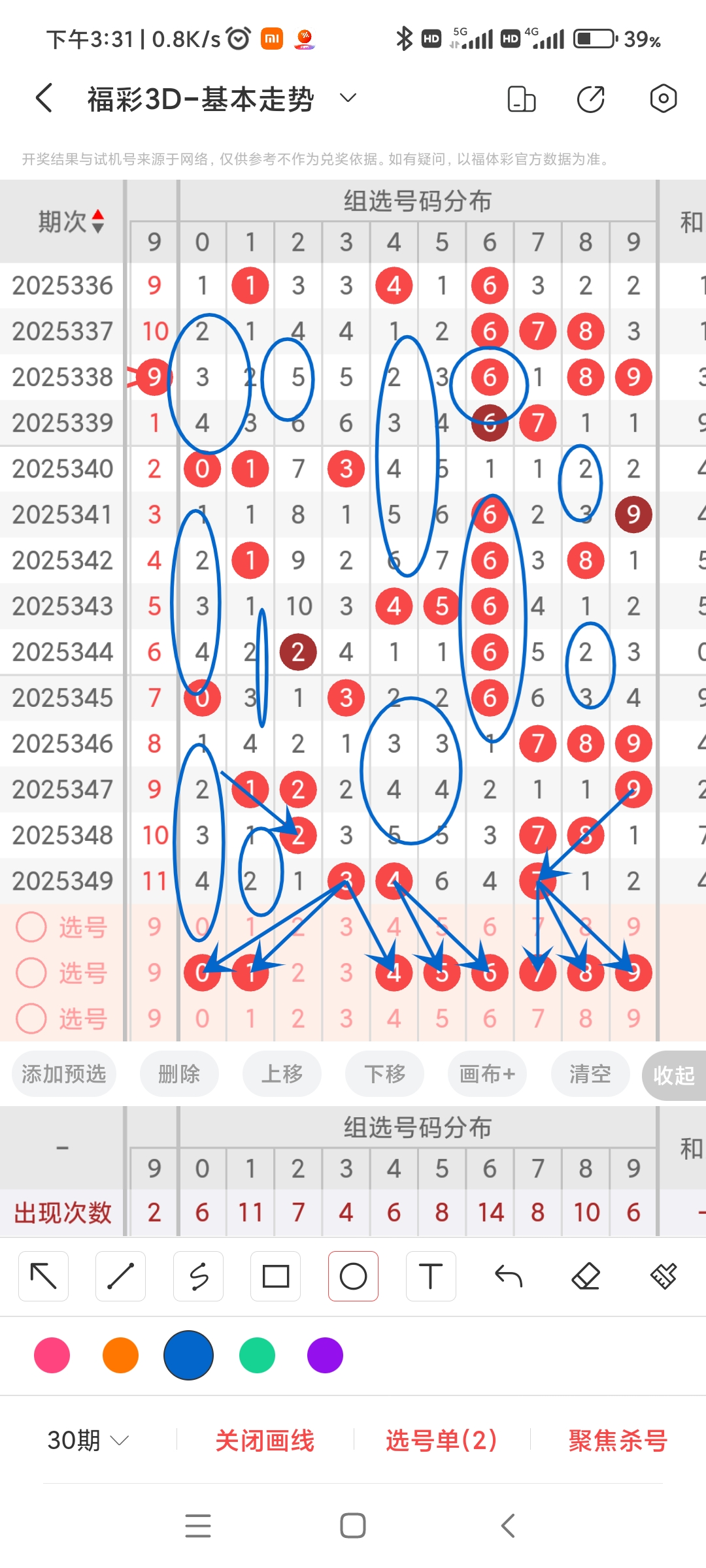706x1568 pixels.
Task: Select the third 选号 row circle
Action: pyautogui.click(x=31, y=1017)
